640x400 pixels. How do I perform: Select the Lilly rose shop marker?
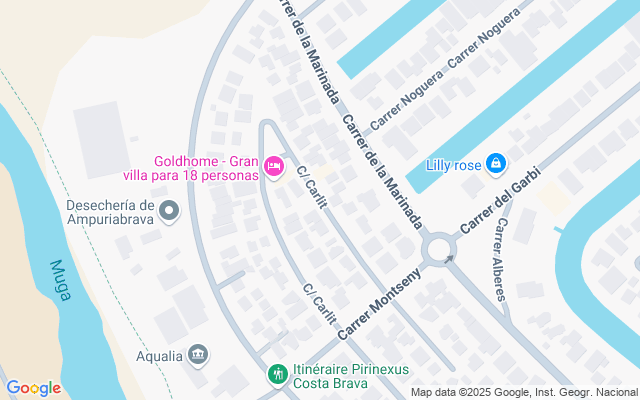click(x=495, y=164)
